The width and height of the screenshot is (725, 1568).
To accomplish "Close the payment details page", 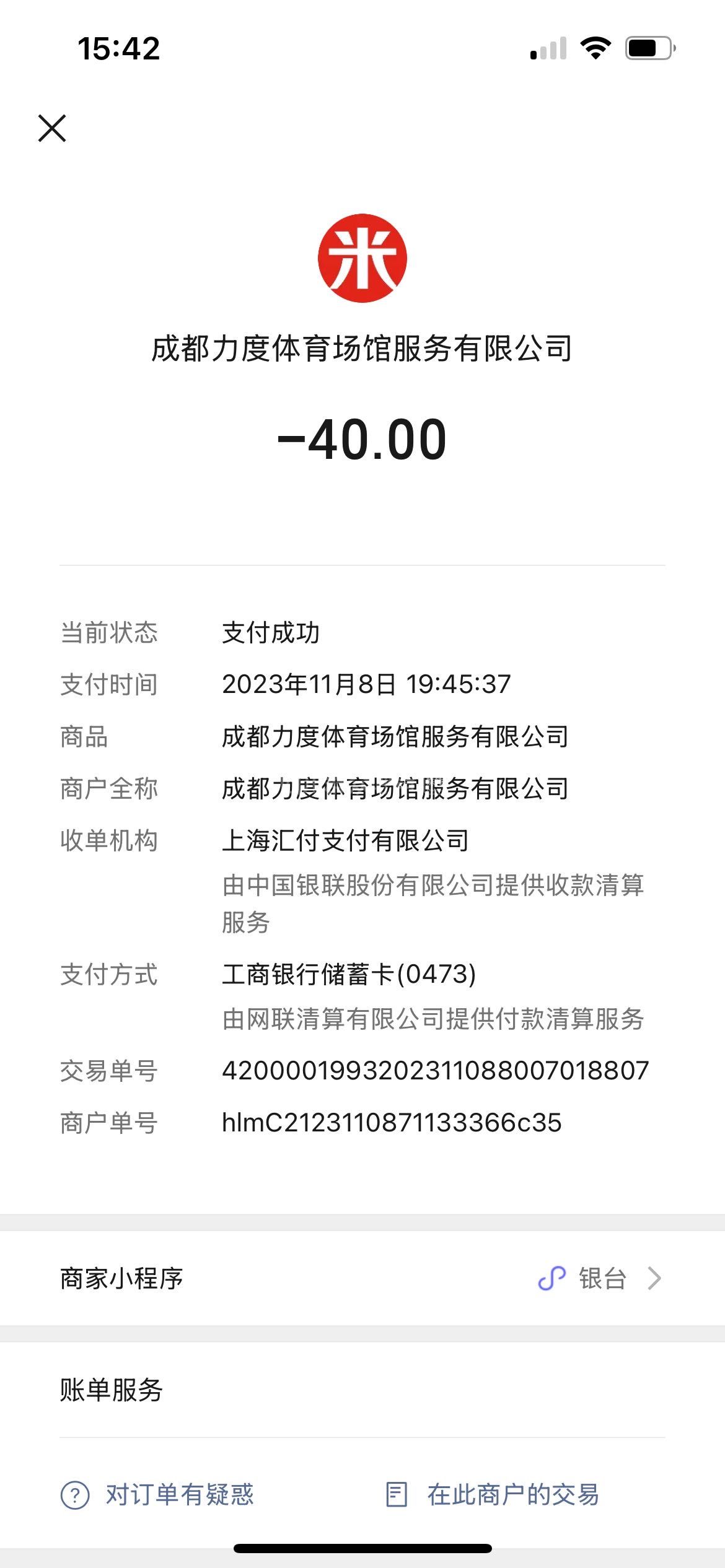I will pos(52,128).
